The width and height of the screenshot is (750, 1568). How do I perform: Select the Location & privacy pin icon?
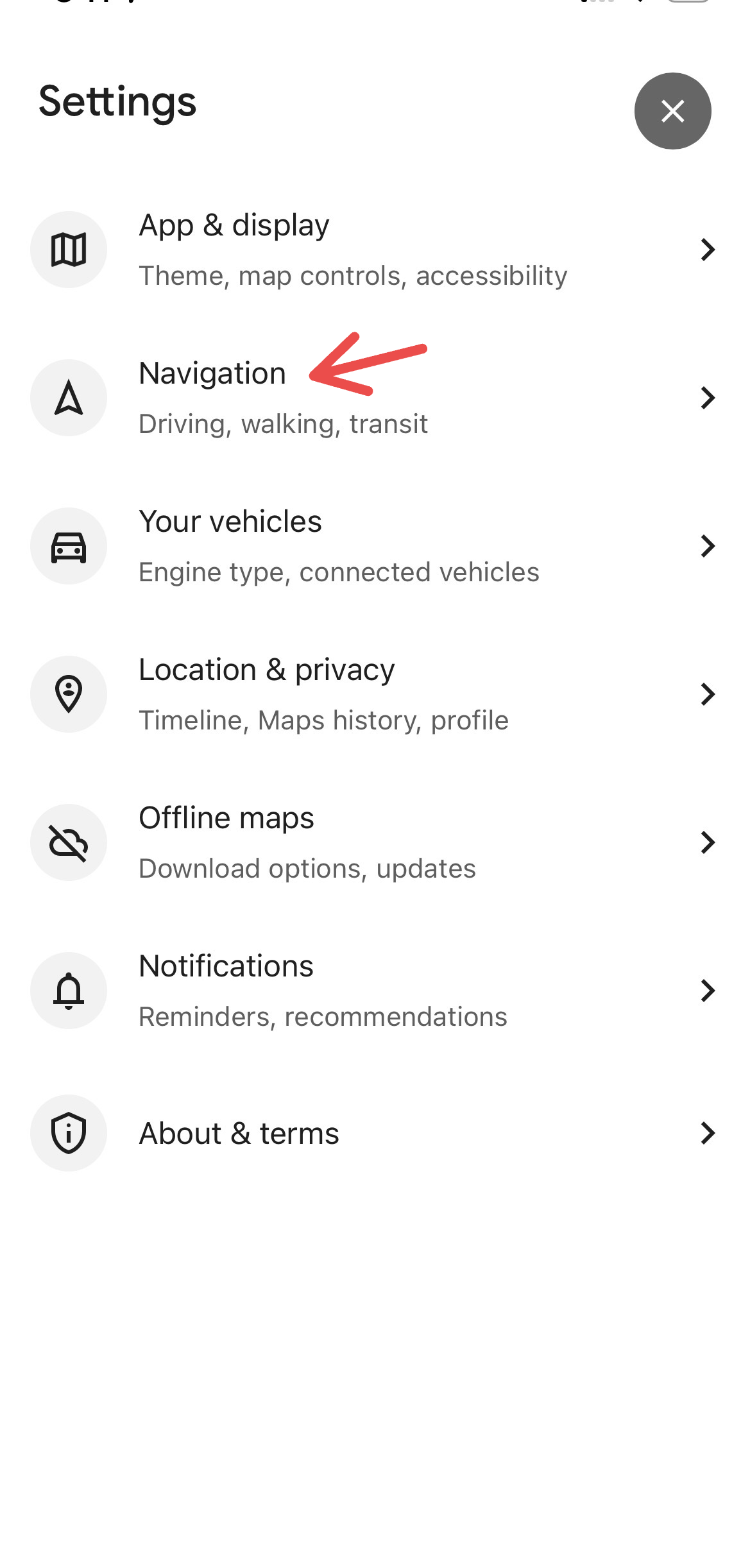coord(69,694)
